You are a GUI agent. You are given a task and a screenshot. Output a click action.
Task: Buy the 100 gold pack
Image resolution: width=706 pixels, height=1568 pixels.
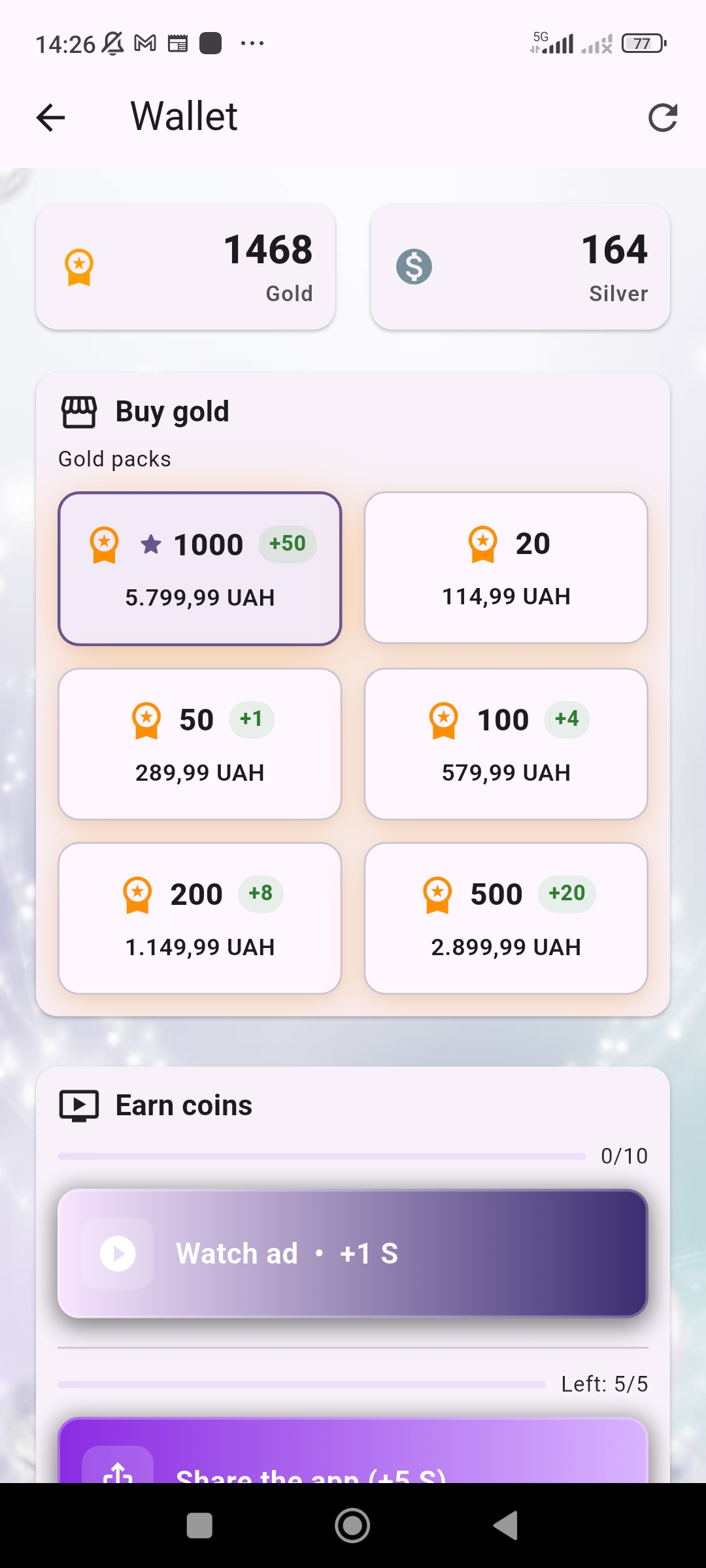(506, 743)
